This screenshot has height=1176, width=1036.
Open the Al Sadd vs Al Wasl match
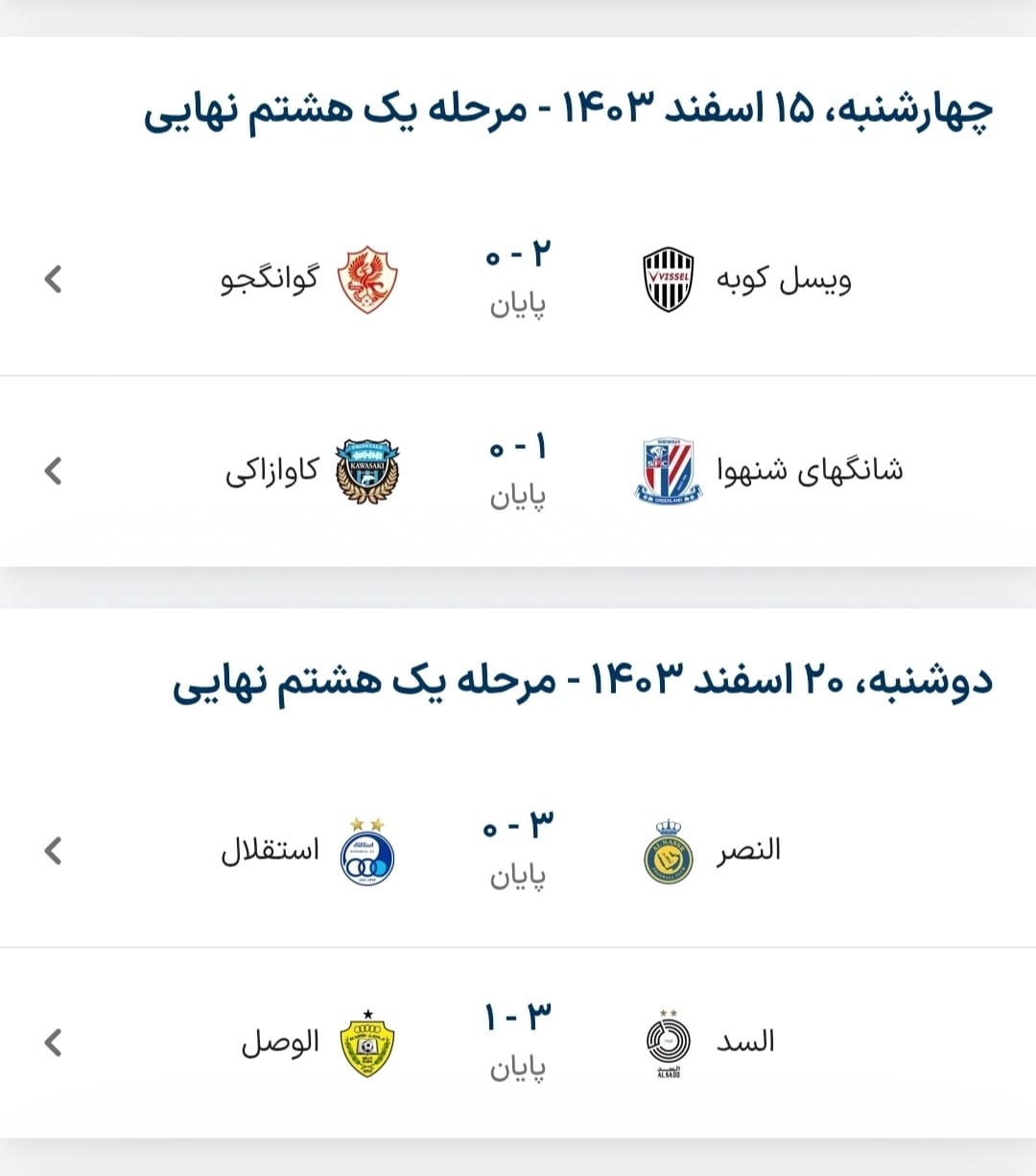click(518, 1043)
